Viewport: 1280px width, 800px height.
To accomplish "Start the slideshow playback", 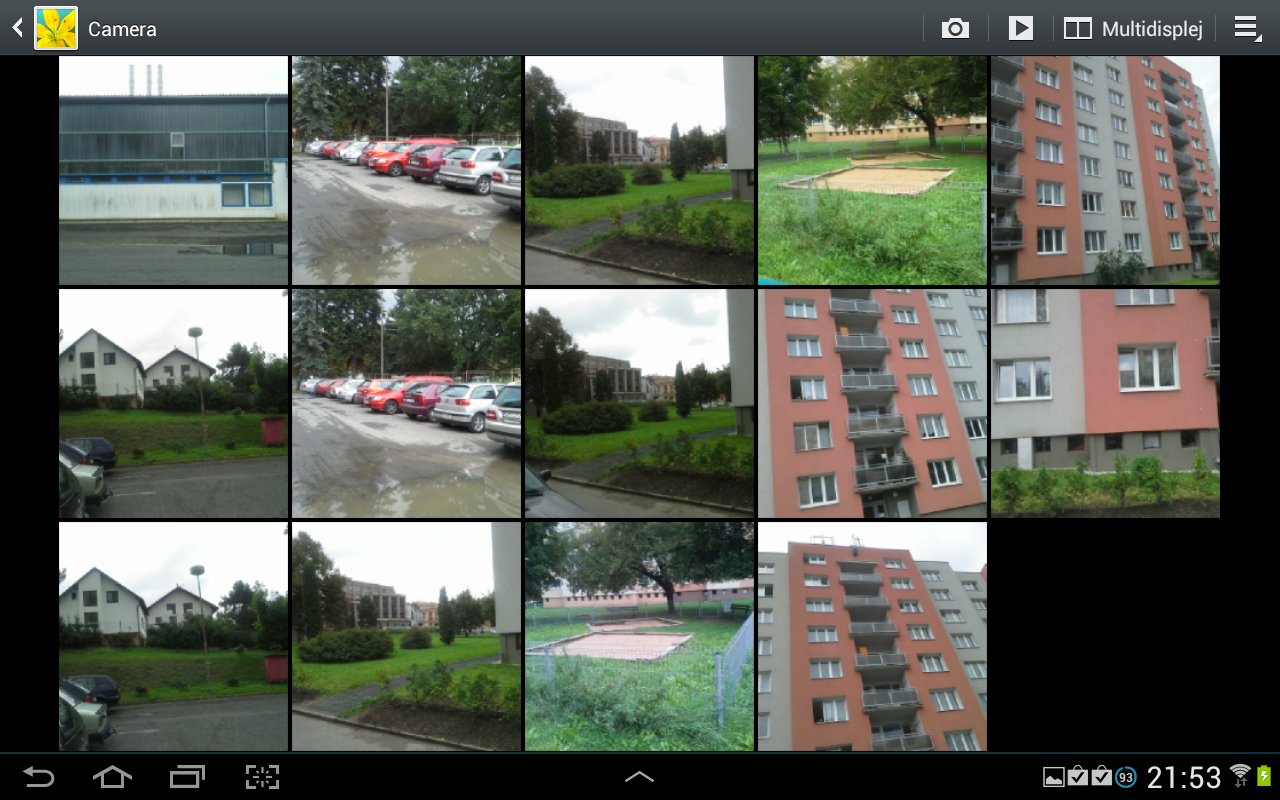I will pyautogui.click(x=1020, y=28).
